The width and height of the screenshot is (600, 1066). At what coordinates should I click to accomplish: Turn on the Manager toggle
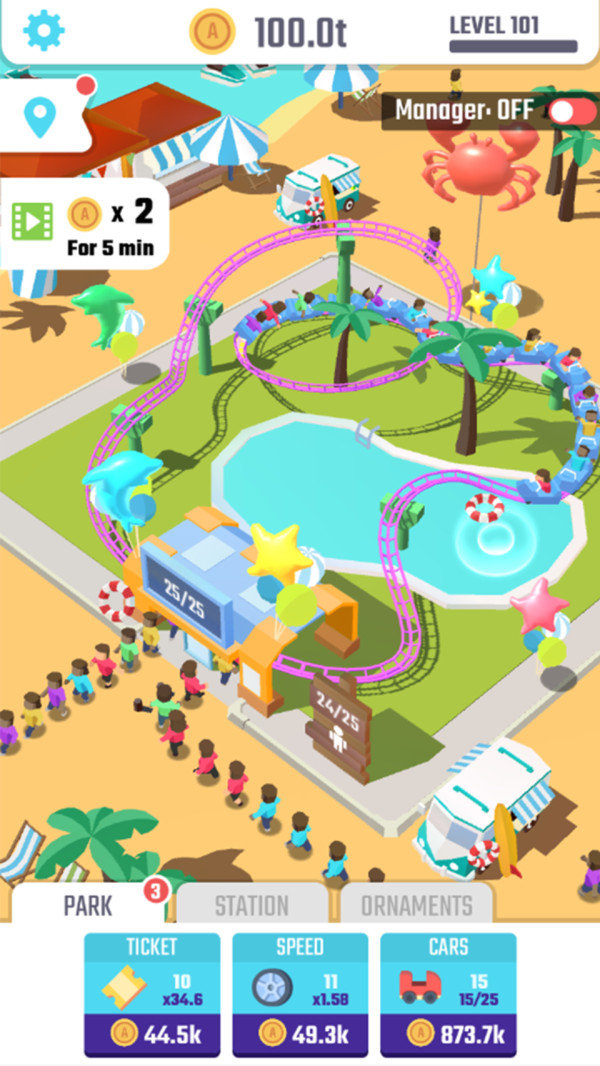coord(572,110)
